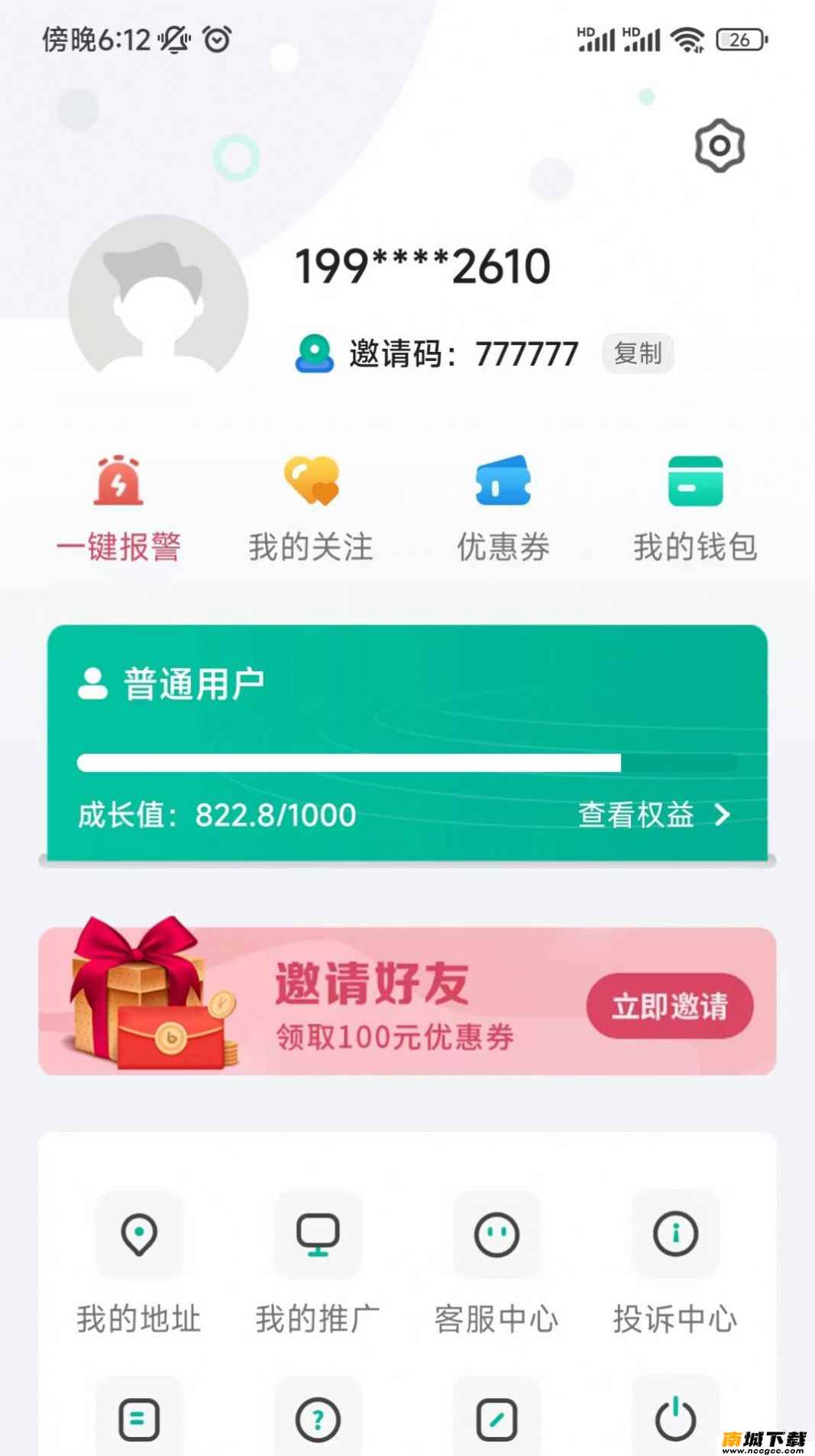Open 客服中心 customer service
815x1456 pixels.
496,1261
